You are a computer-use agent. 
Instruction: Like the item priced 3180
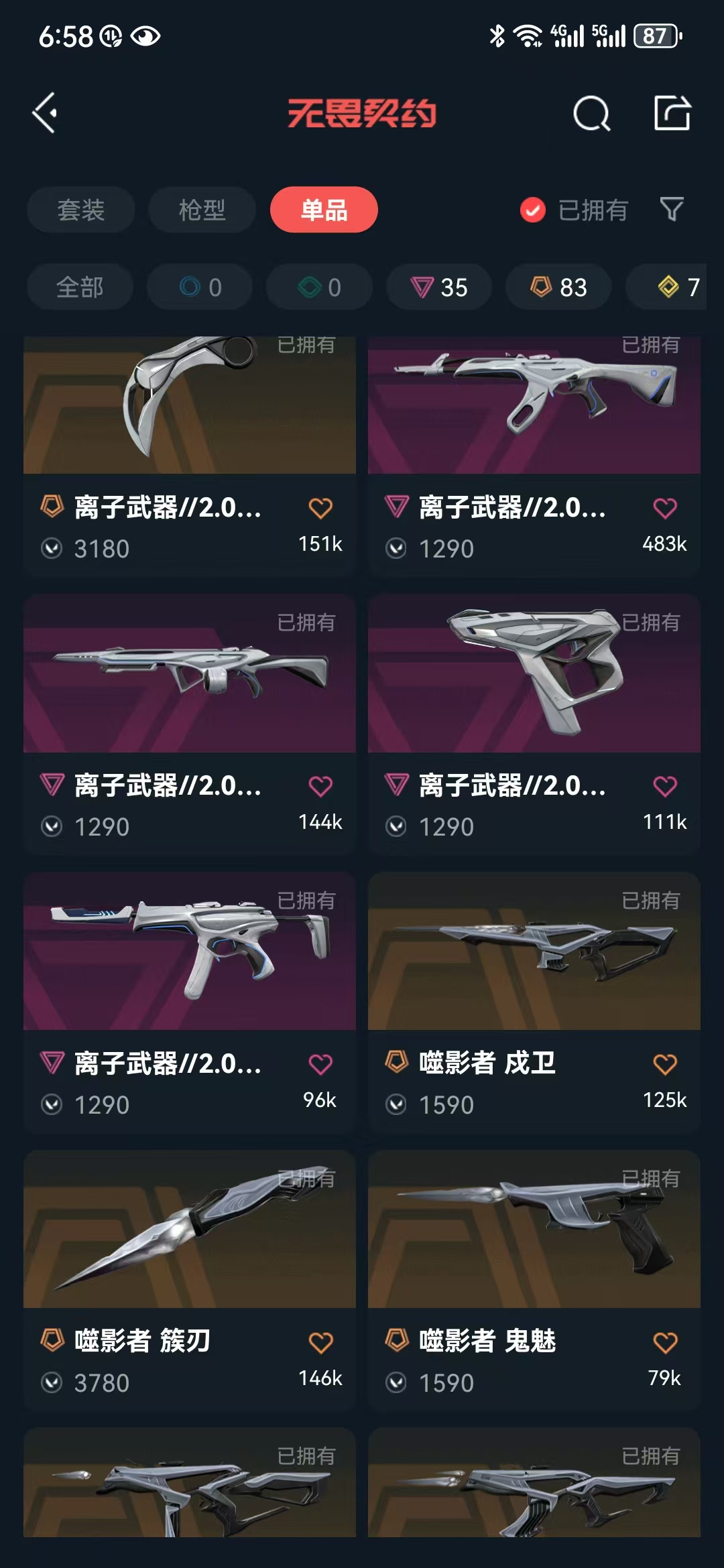[x=320, y=508]
